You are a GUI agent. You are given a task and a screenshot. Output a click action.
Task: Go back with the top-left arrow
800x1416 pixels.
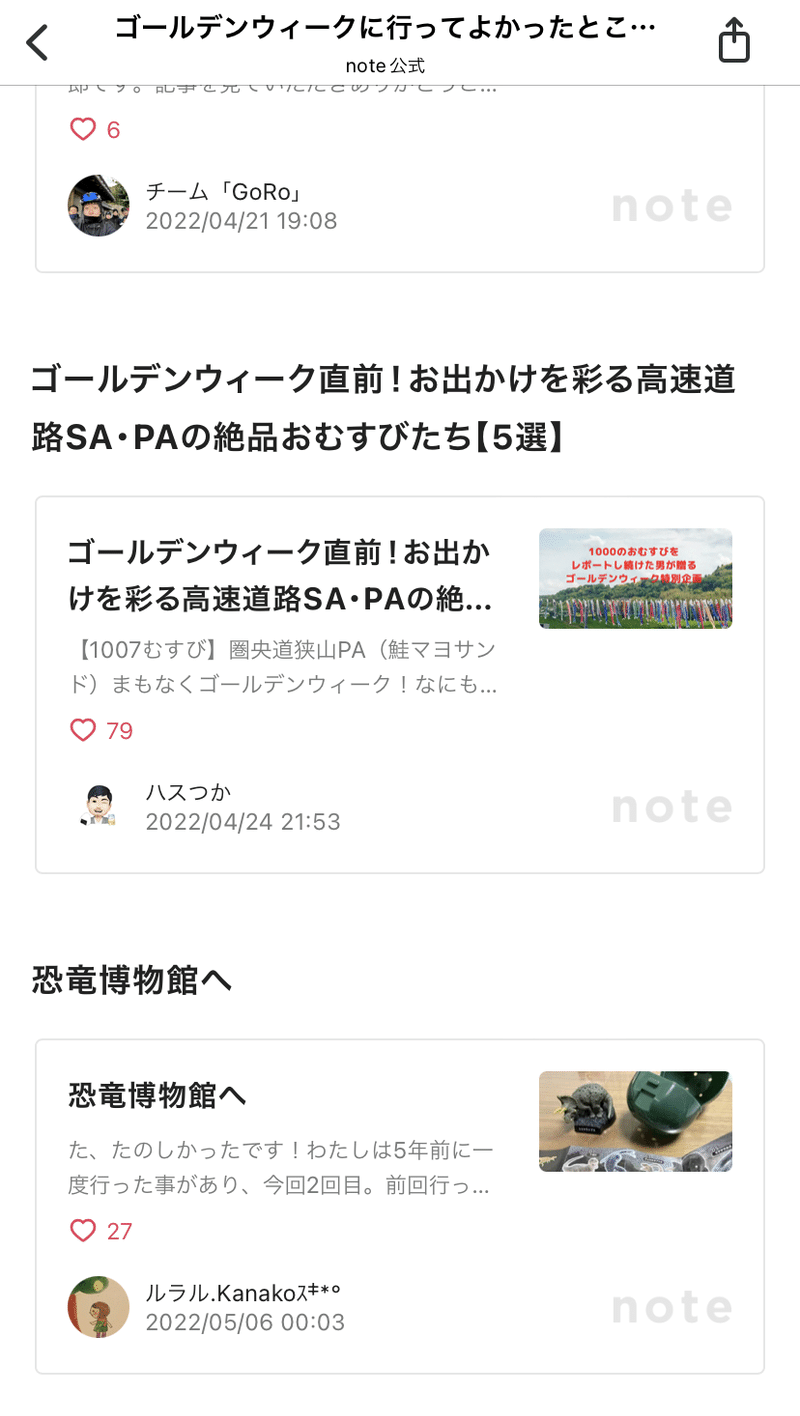[38, 42]
